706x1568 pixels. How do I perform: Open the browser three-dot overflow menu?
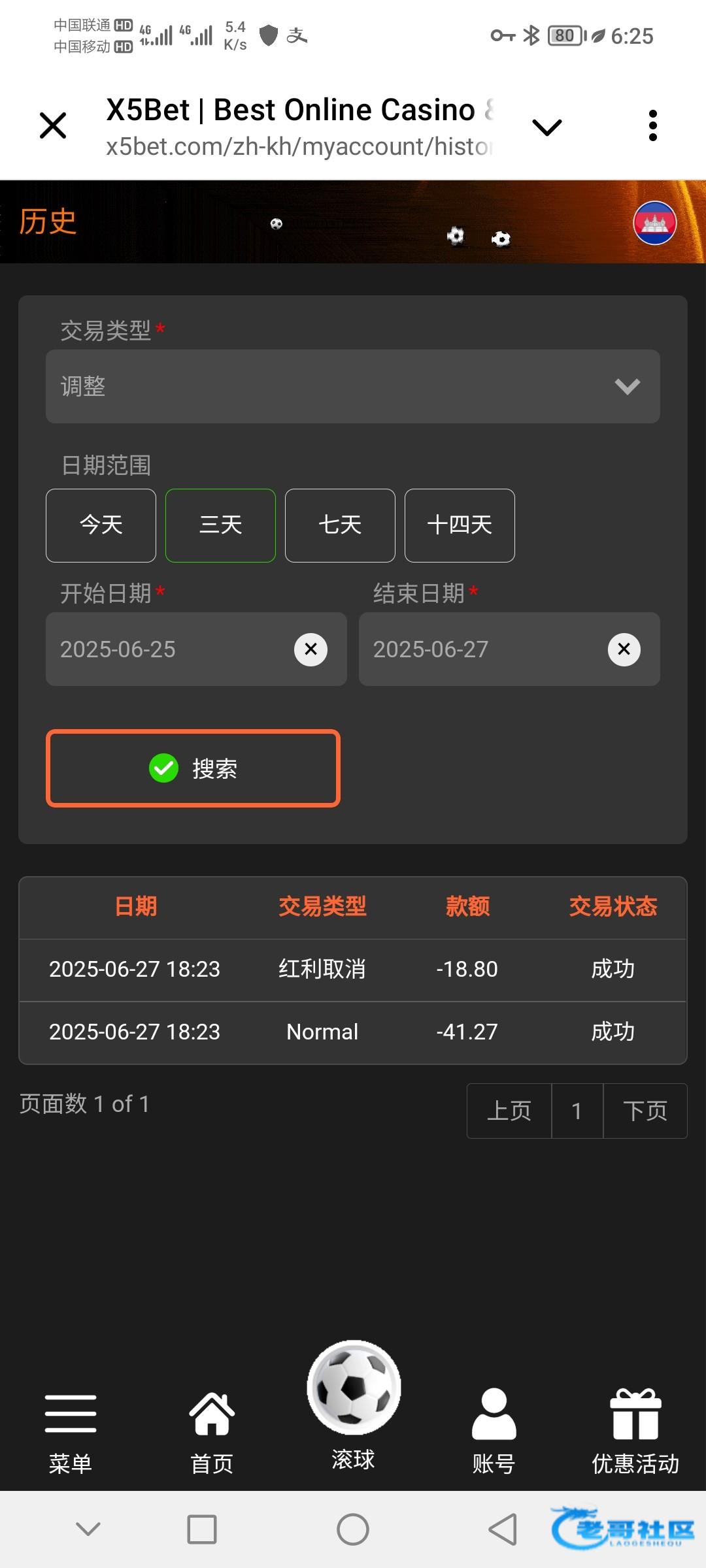coord(652,125)
